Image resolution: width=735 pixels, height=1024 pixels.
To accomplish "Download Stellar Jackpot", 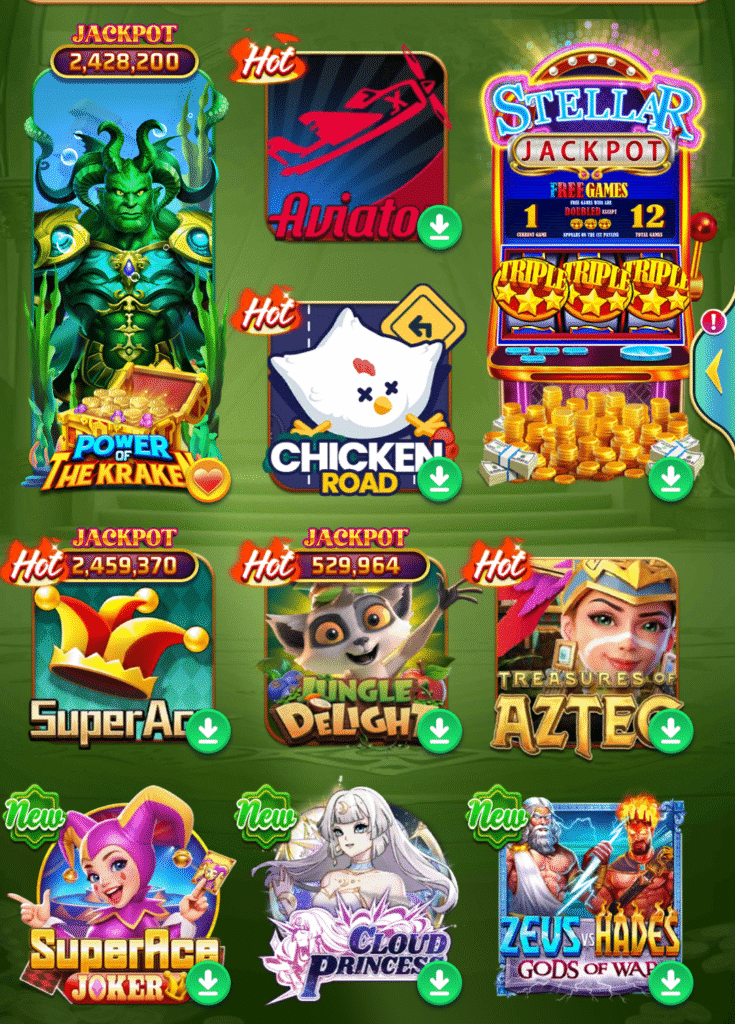I will [671, 479].
